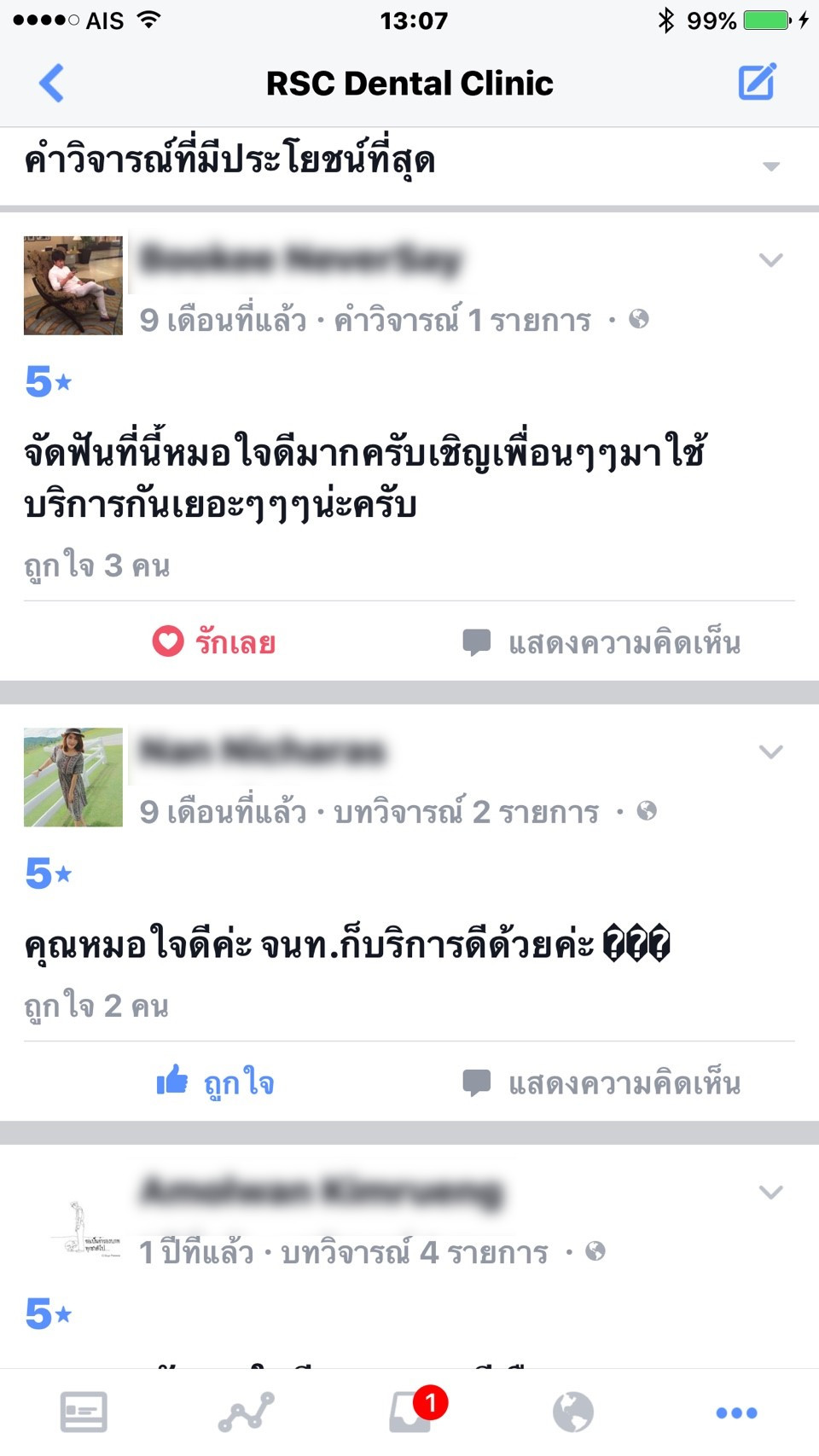This screenshot has width=819, height=1456.
Task: Open the more options three-dot tab
Action: point(737,1412)
